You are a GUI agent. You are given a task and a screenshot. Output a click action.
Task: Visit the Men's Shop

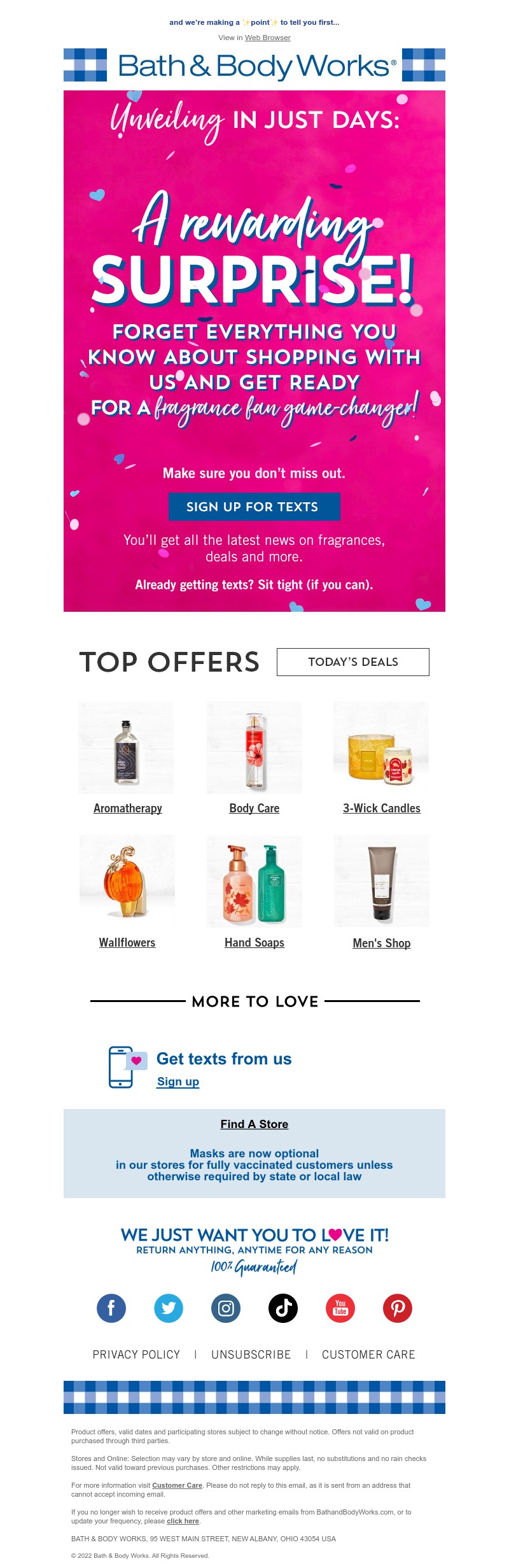381,943
